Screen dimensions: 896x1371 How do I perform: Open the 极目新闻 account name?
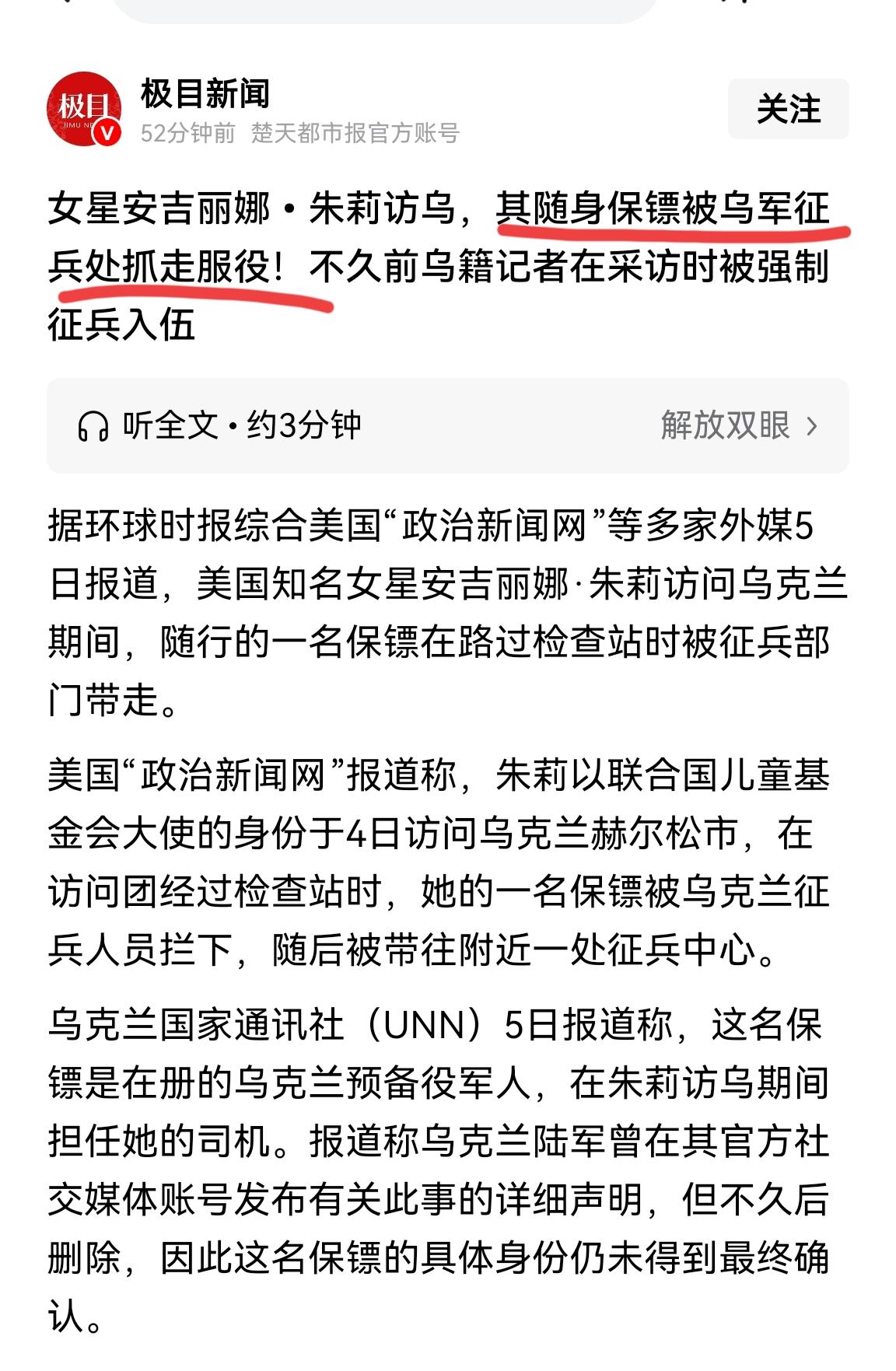pyautogui.click(x=205, y=94)
